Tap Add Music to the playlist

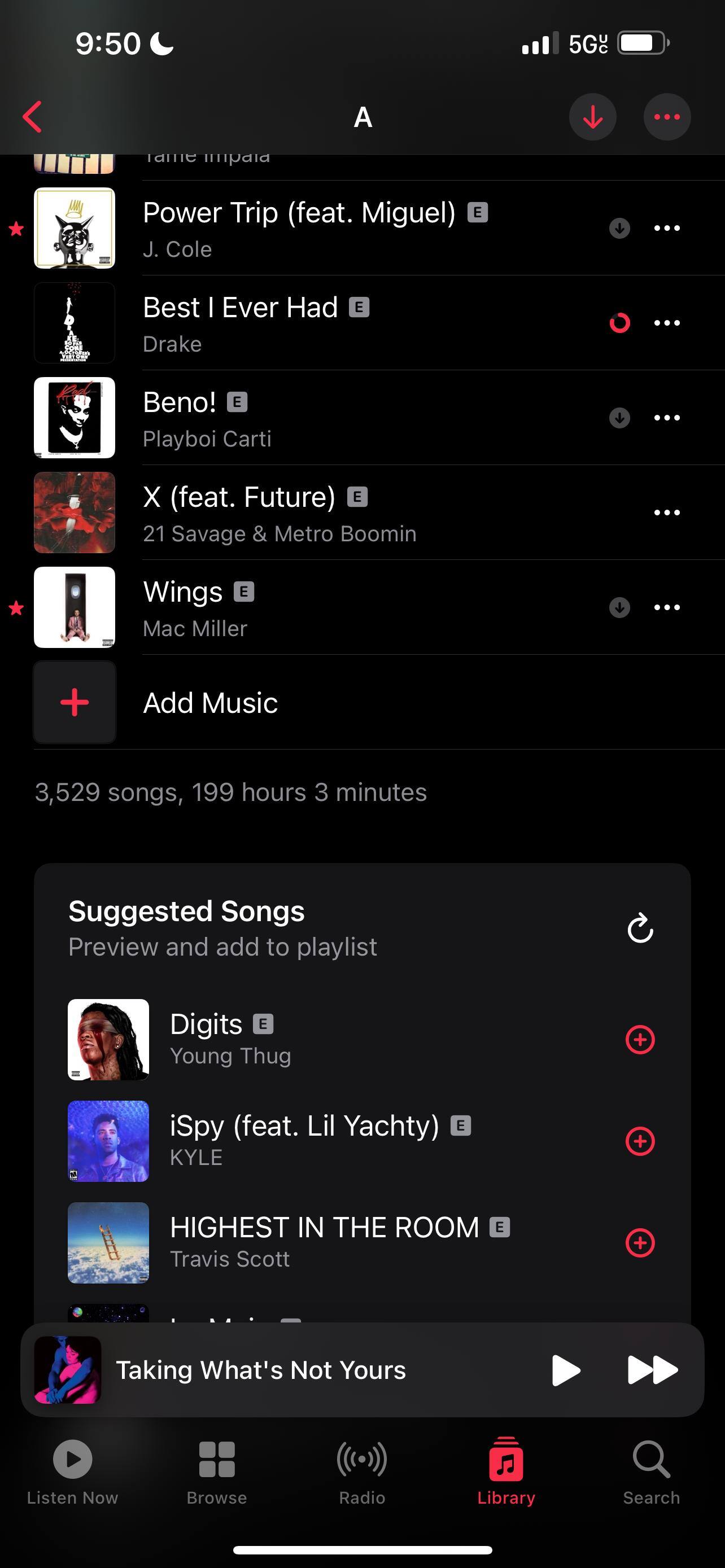click(x=210, y=703)
